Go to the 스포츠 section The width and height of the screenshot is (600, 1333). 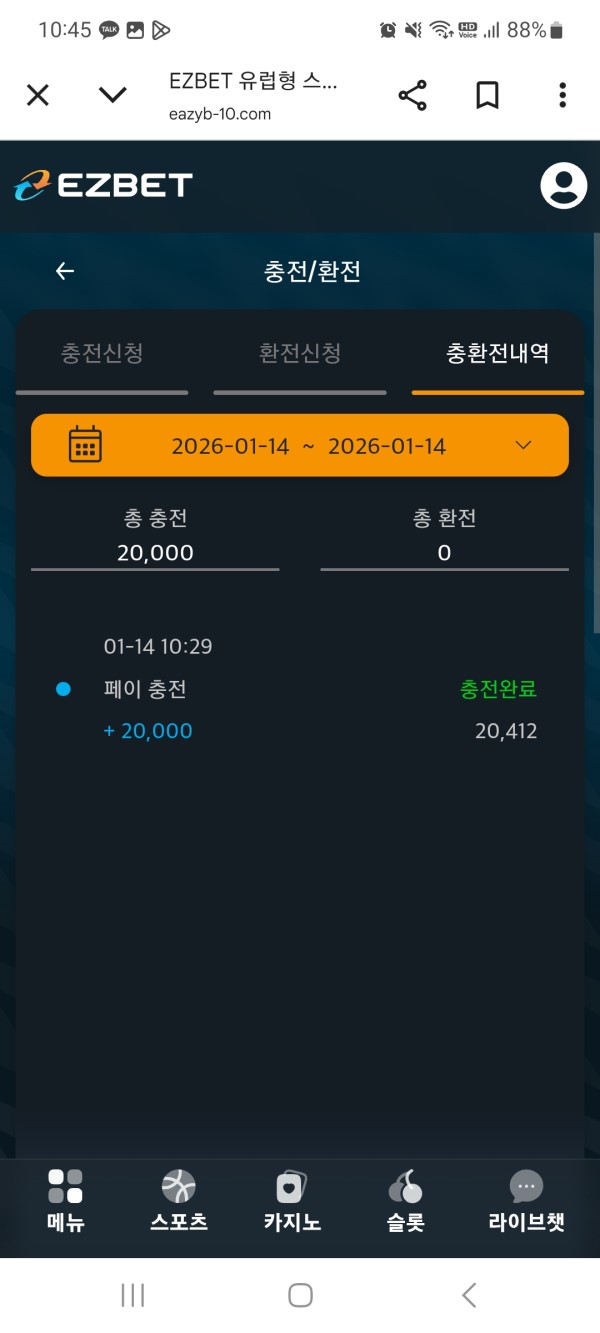[179, 1201]
